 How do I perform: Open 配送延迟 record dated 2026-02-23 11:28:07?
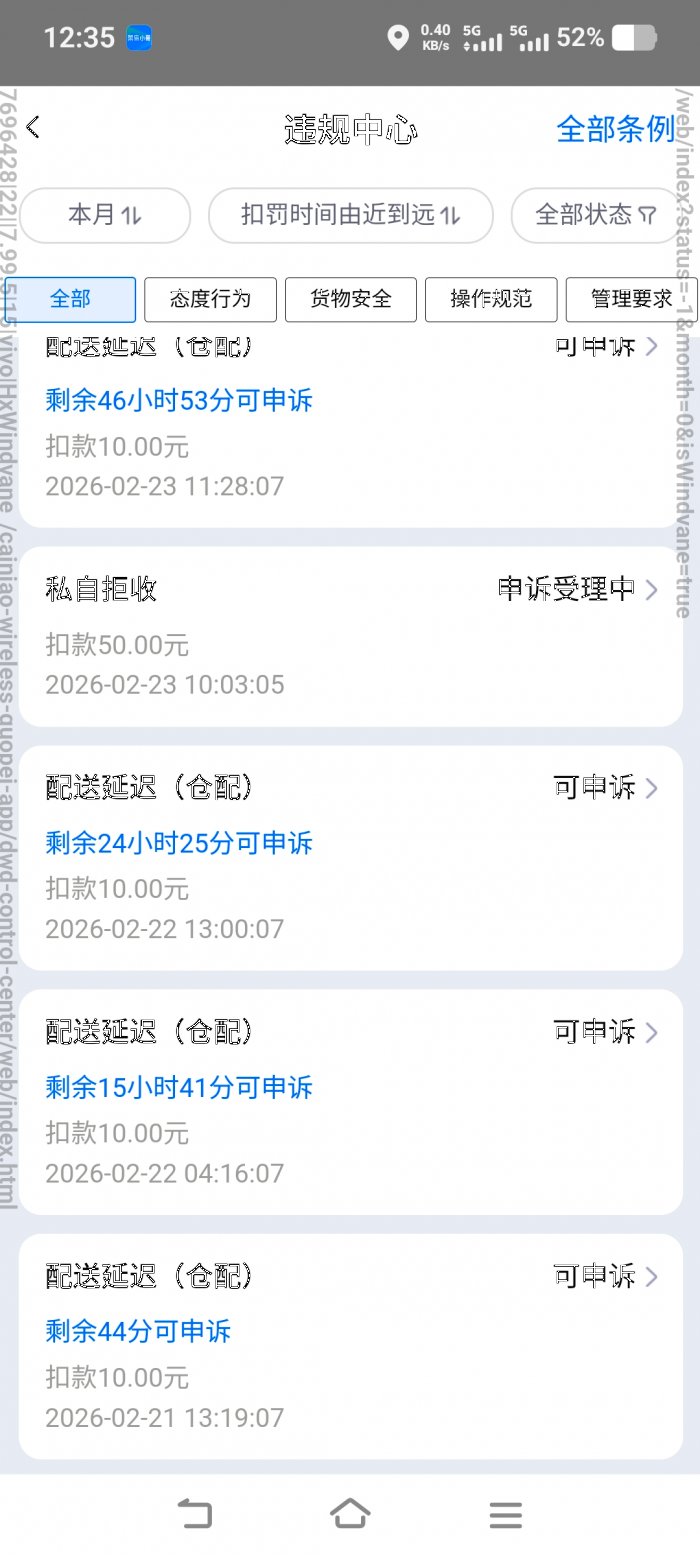click(350, 440)
